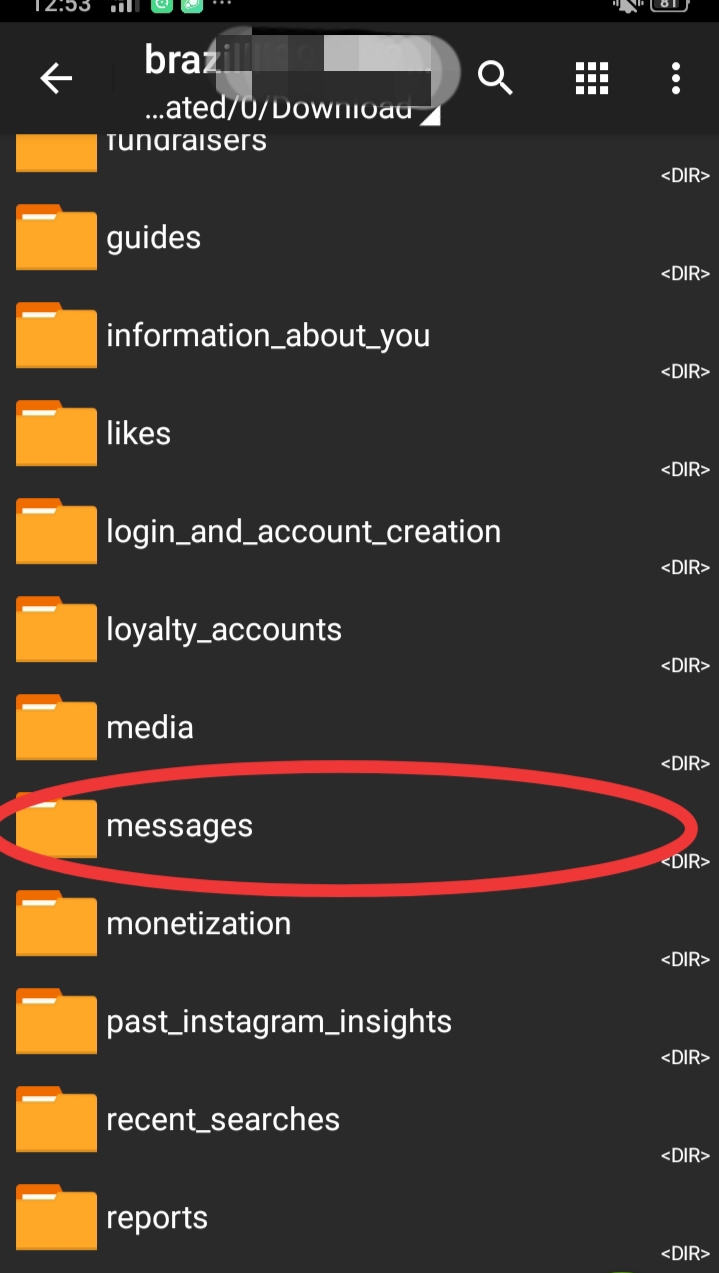Screen dimensions: 719x1273
Task: Open the likes folder
Action: [139, 434]
